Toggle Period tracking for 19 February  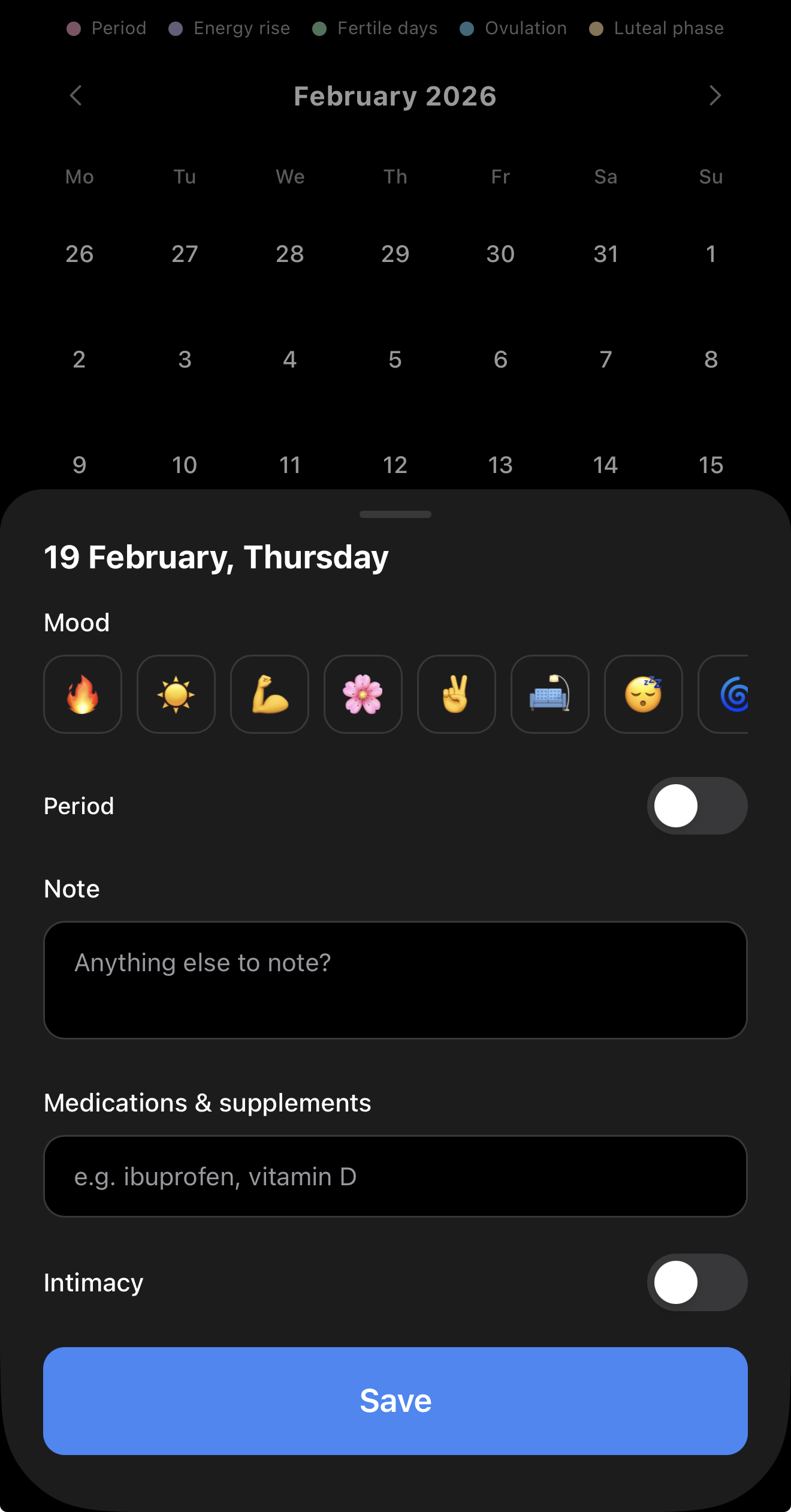tap(697, 805)
